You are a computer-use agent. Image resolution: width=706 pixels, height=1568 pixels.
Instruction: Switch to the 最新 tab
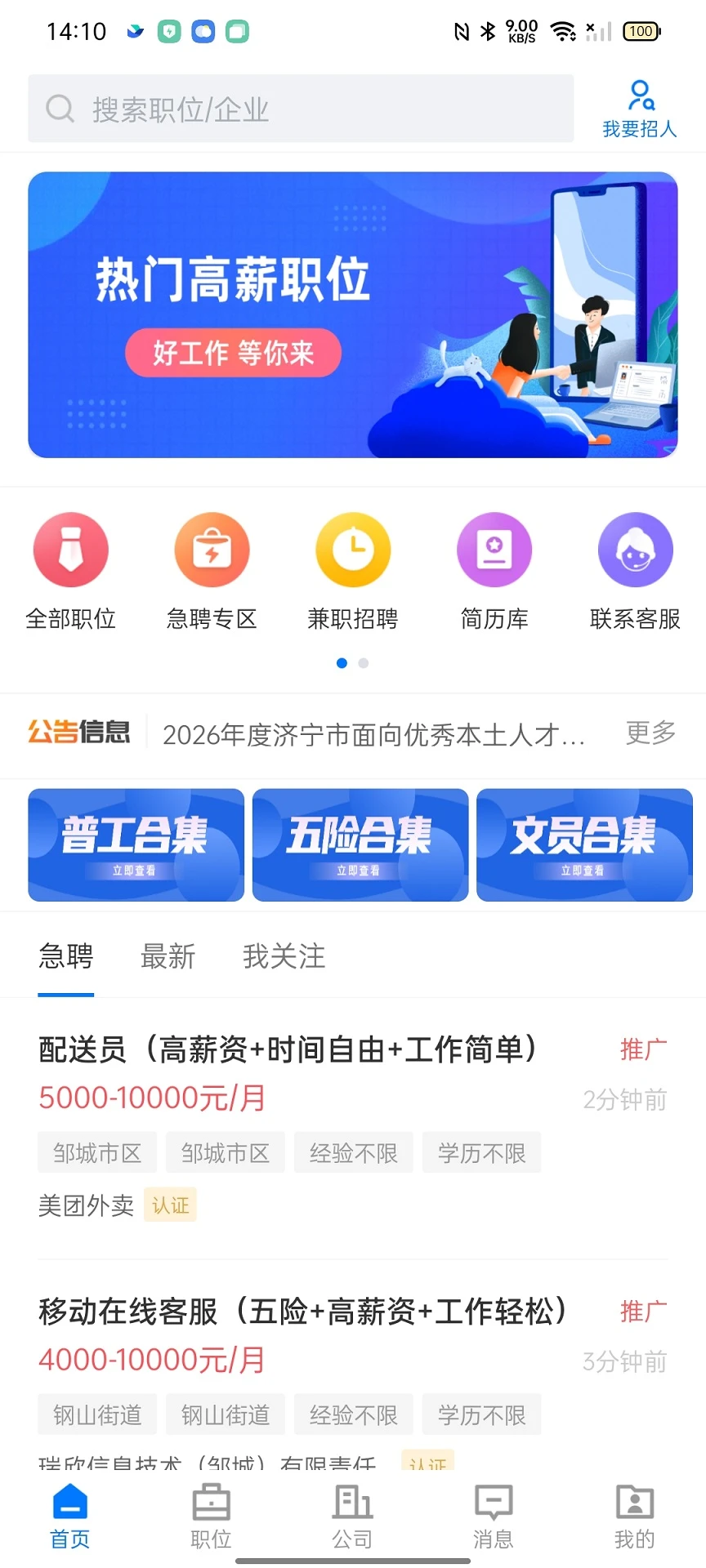(x=168, y=955)
